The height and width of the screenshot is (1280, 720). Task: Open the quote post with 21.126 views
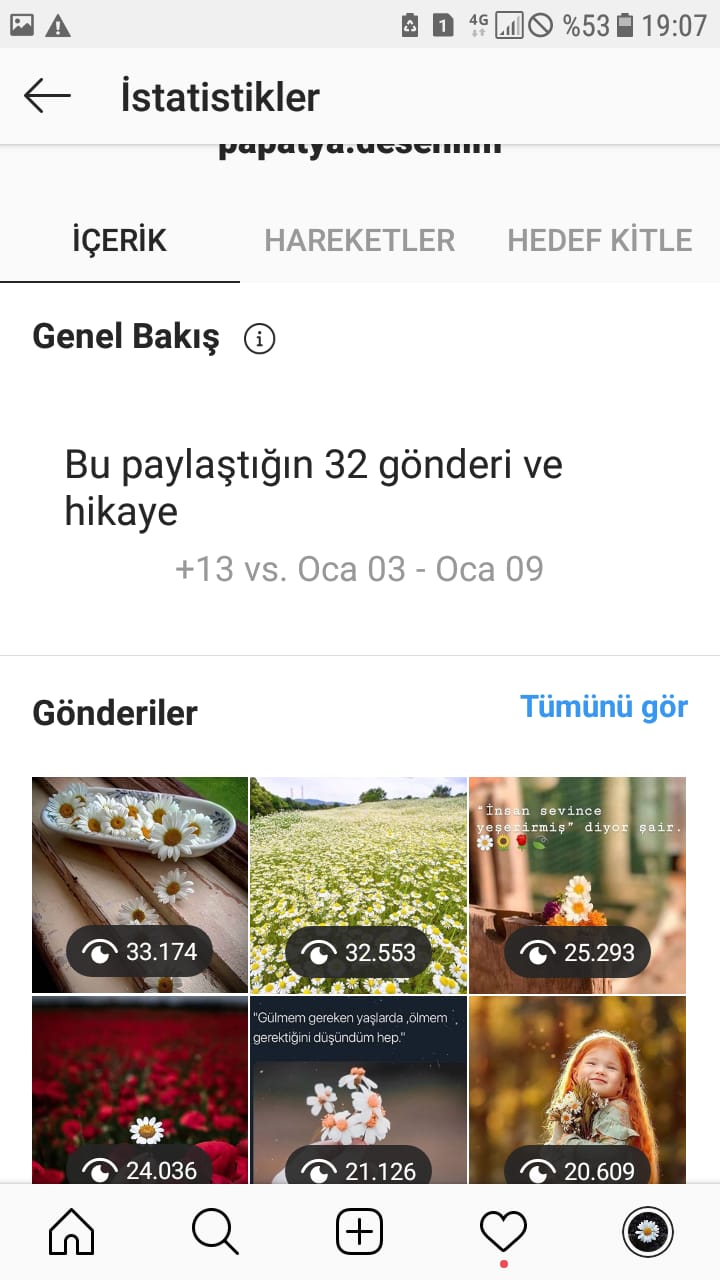point(358,1090)
